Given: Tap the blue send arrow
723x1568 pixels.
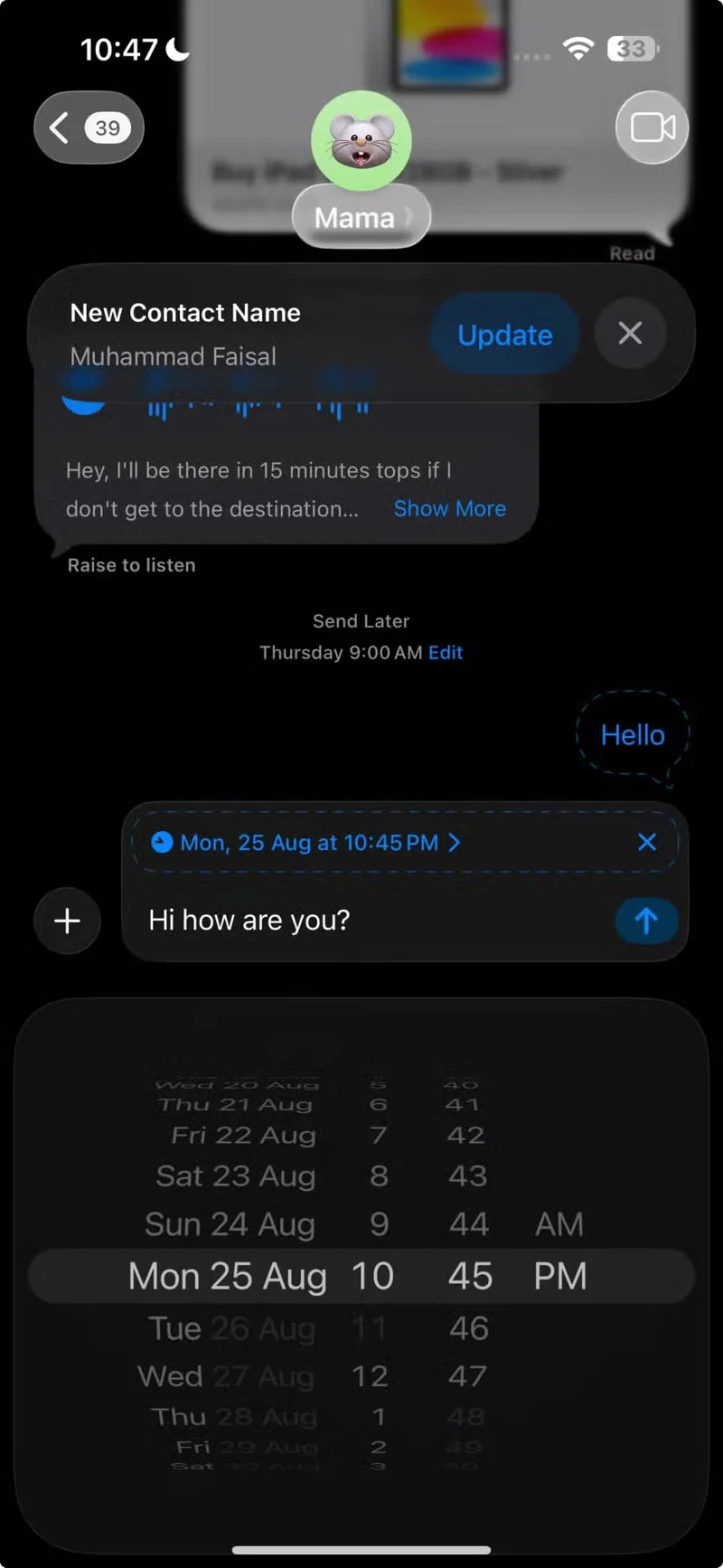Looking at the screenshot, I should coord(646,921).
